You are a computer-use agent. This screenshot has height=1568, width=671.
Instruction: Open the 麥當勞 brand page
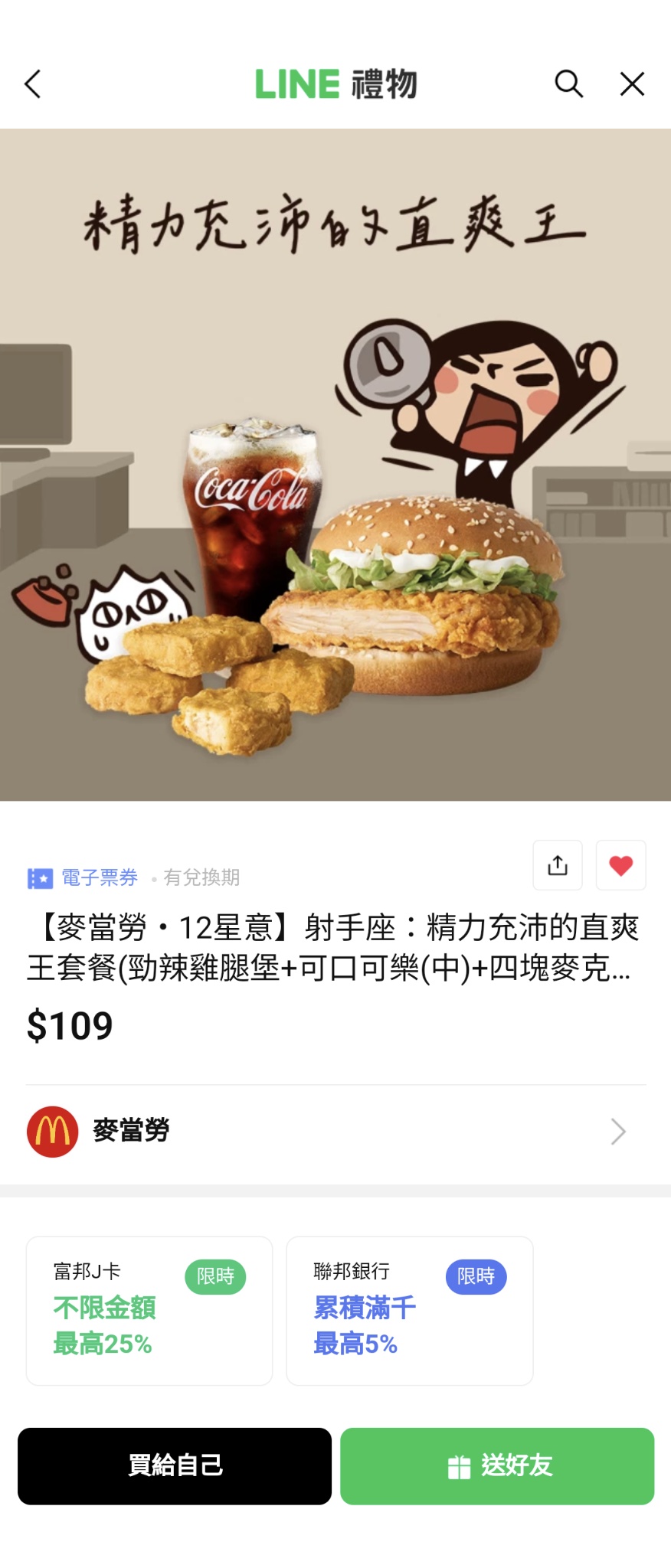coord(335,1131)
